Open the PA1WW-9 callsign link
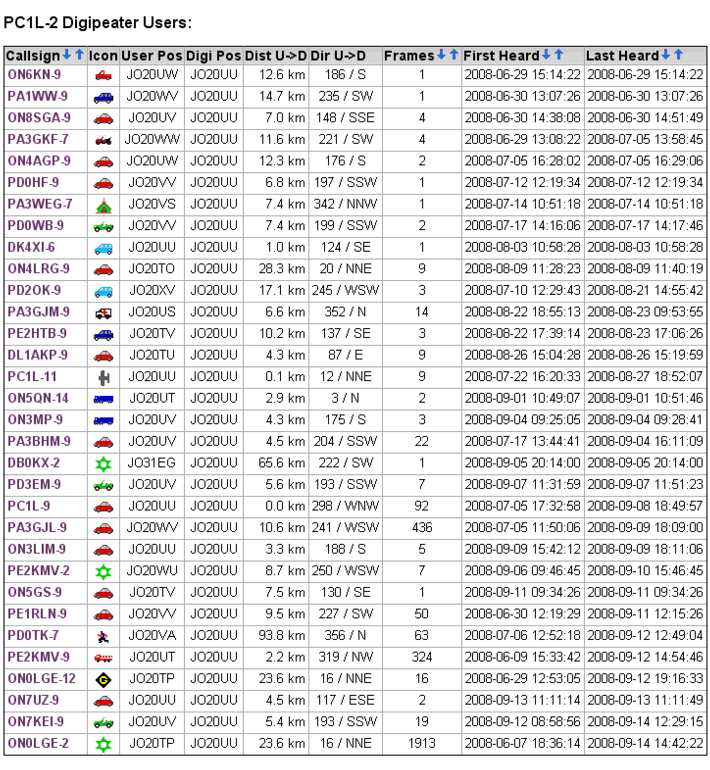This screenshot has width=710, height=770. (37, 96)
